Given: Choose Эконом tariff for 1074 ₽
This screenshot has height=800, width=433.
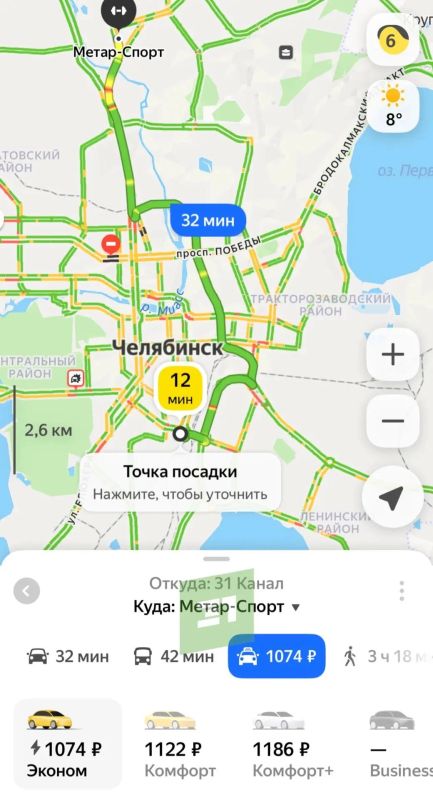Looking at the screenshot, I should [x=68, y=744].
